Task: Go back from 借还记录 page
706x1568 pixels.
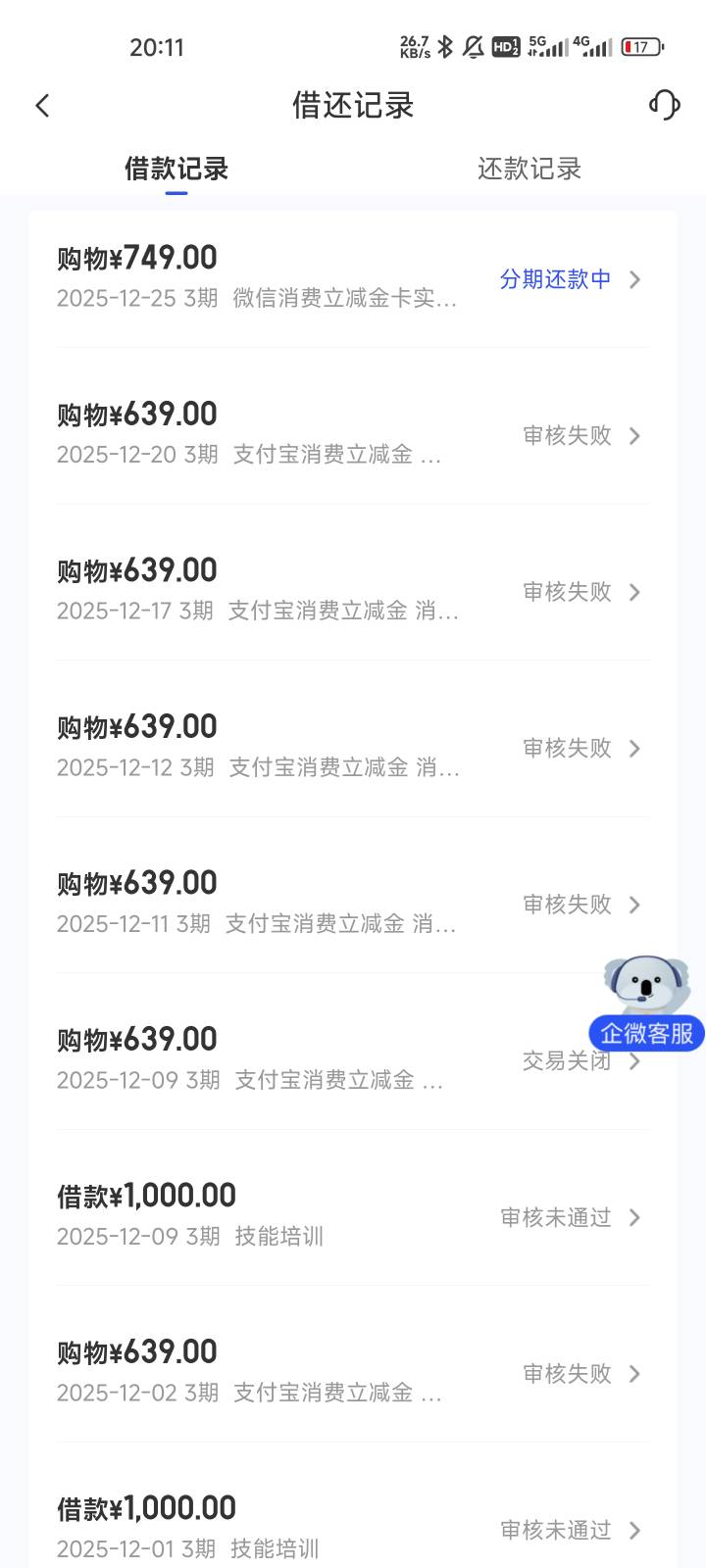Action: click(42, 106)
